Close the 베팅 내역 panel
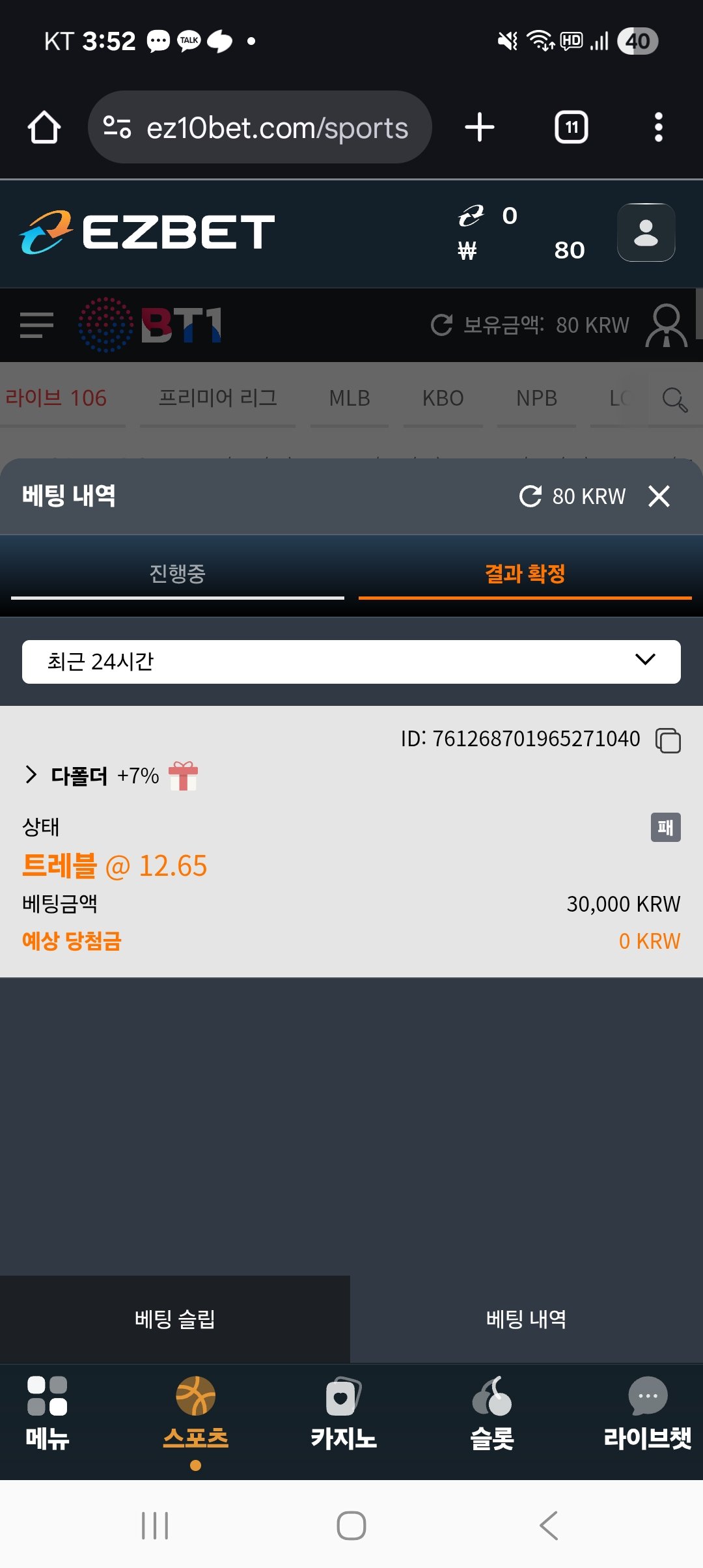Viewport: 703px width, 1568px height. click(659, 496)
